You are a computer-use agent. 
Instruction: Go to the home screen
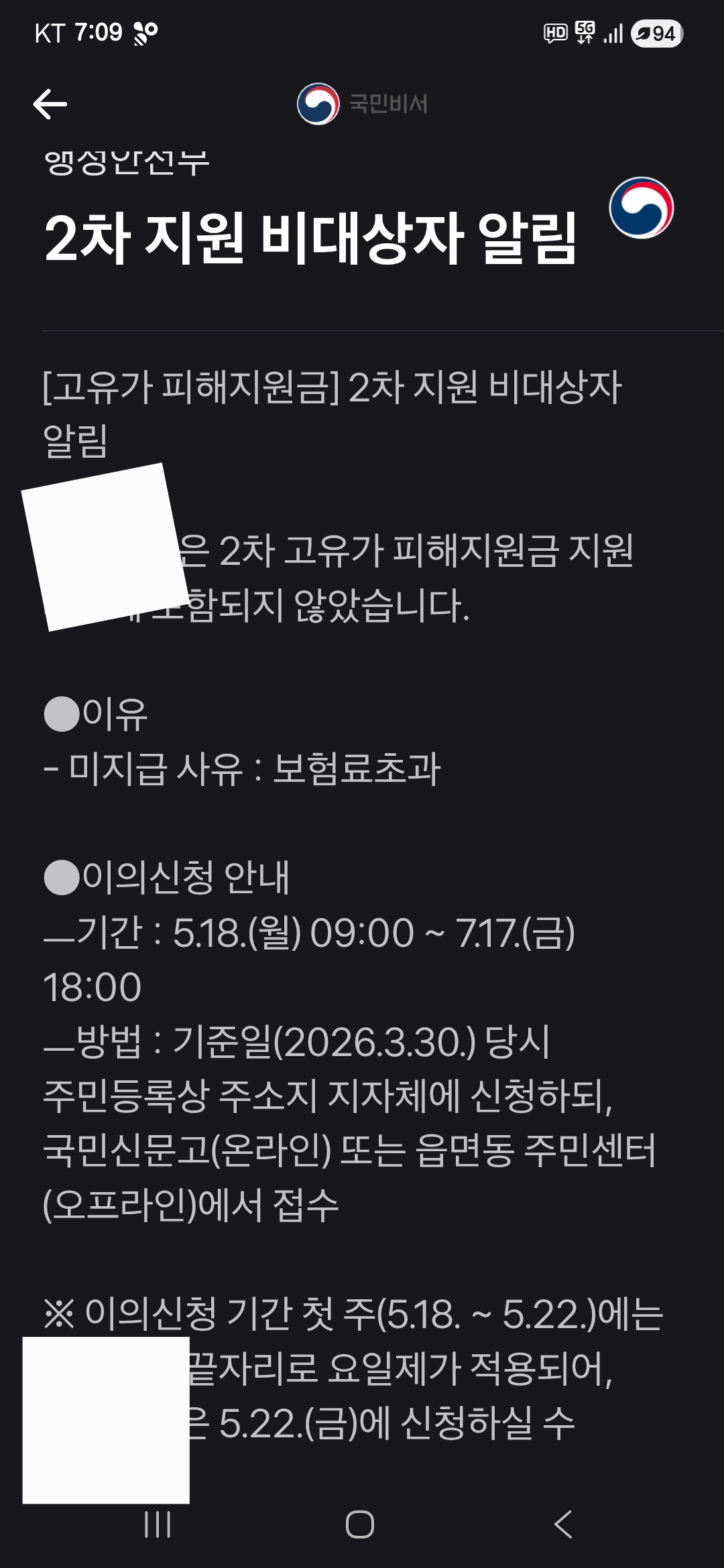[x=360, y=1524]
